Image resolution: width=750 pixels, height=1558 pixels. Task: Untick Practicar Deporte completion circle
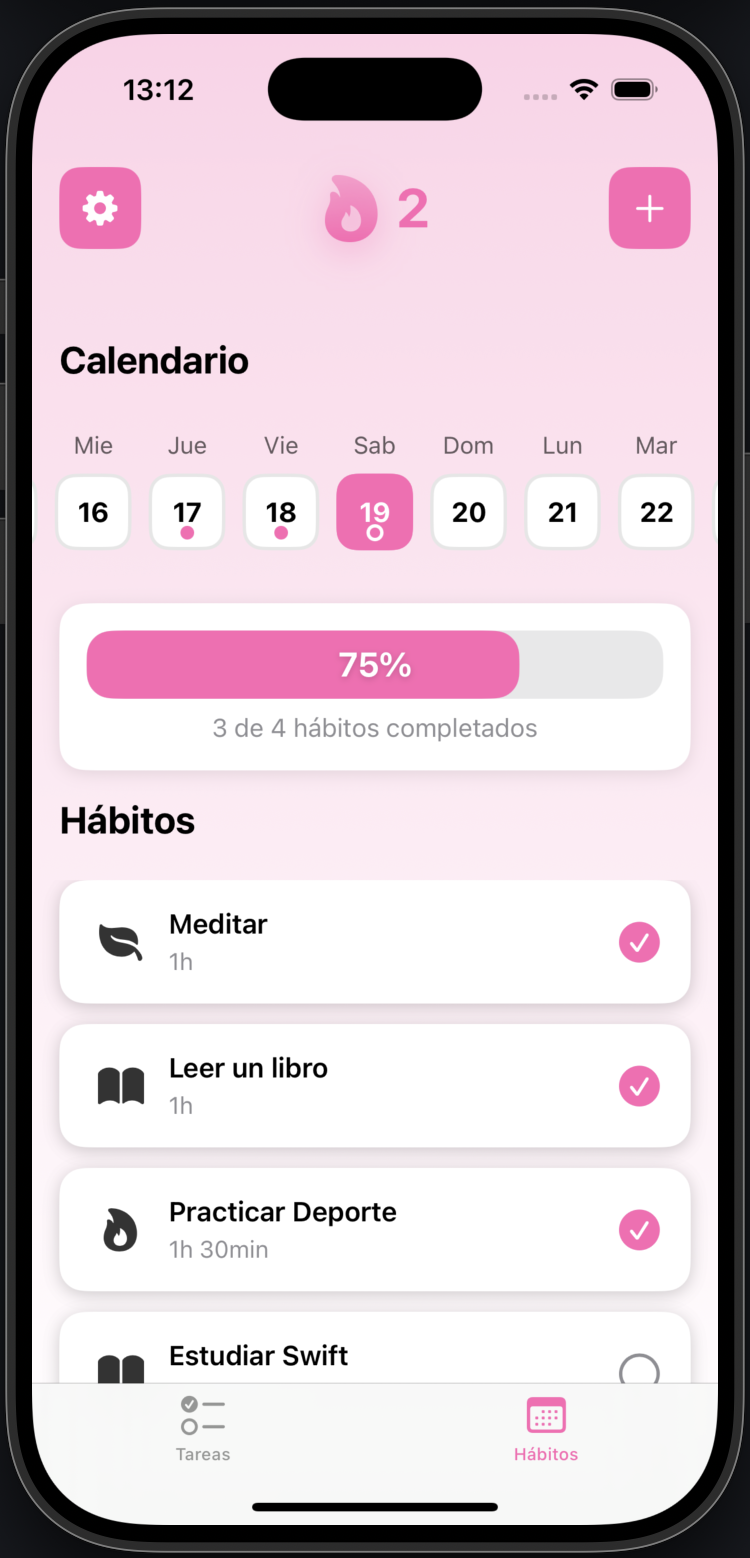pos(639,1229)
